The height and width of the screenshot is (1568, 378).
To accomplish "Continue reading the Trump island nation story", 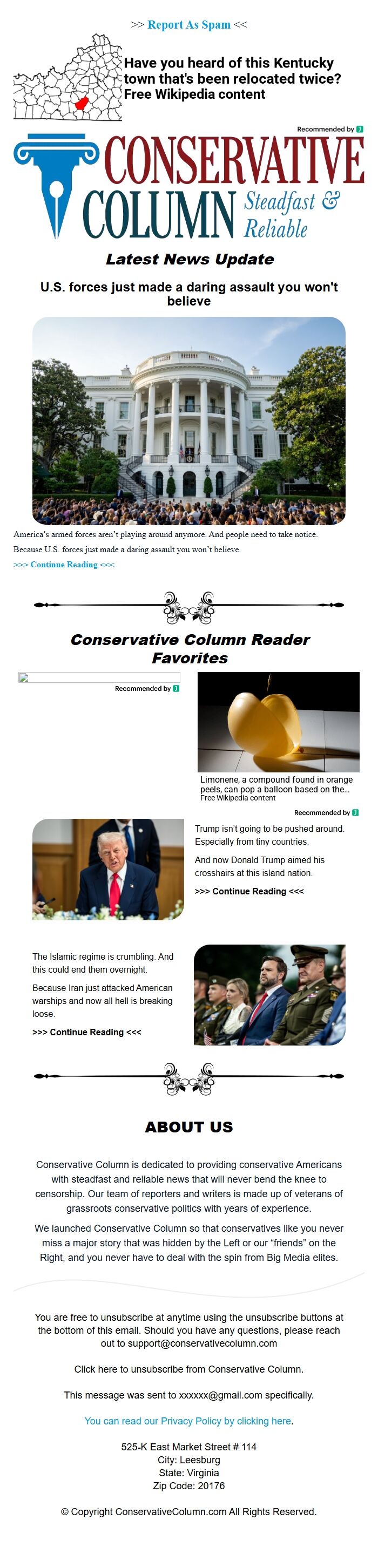I will (x=249, y=891).
